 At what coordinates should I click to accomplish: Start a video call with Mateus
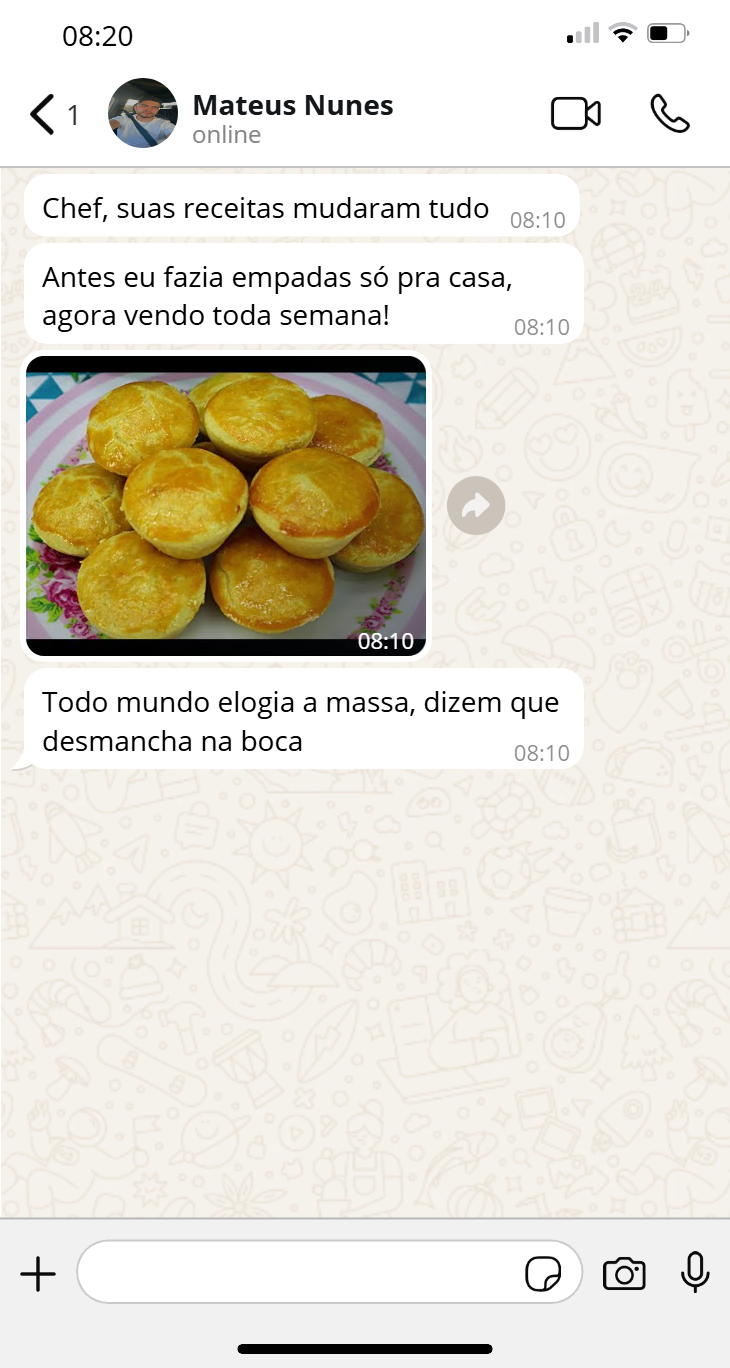(576, 114)
